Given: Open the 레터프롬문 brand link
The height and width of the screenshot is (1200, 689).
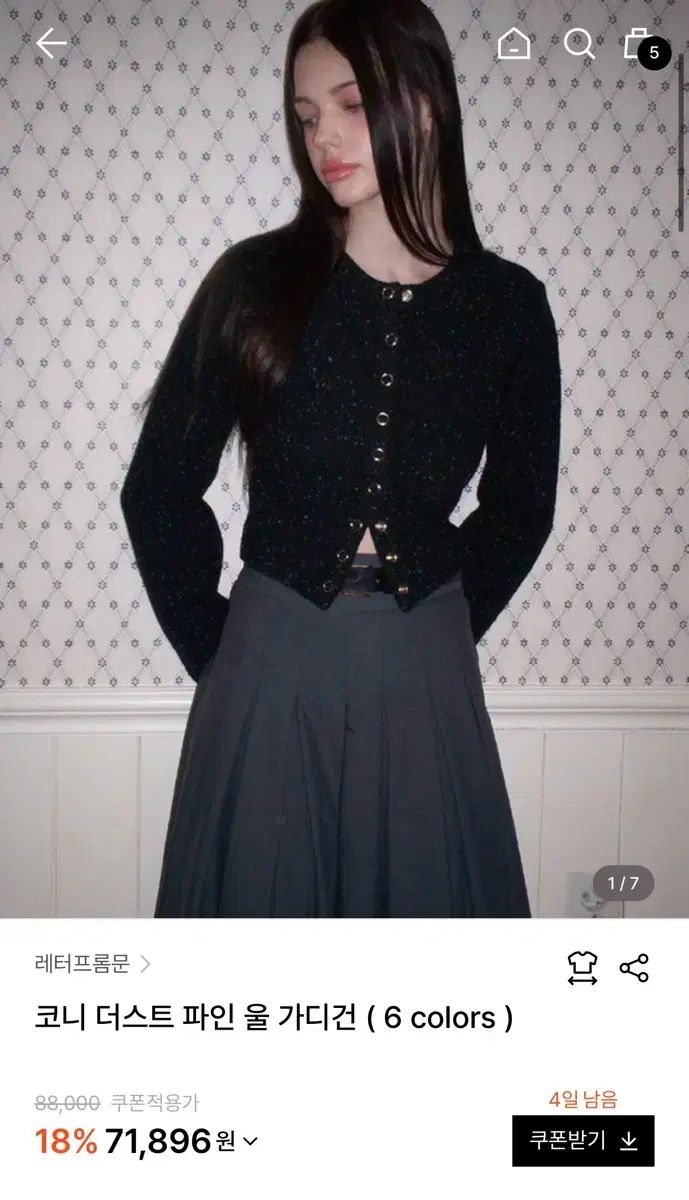Looking at the screenshot, I should coord(92,964).
